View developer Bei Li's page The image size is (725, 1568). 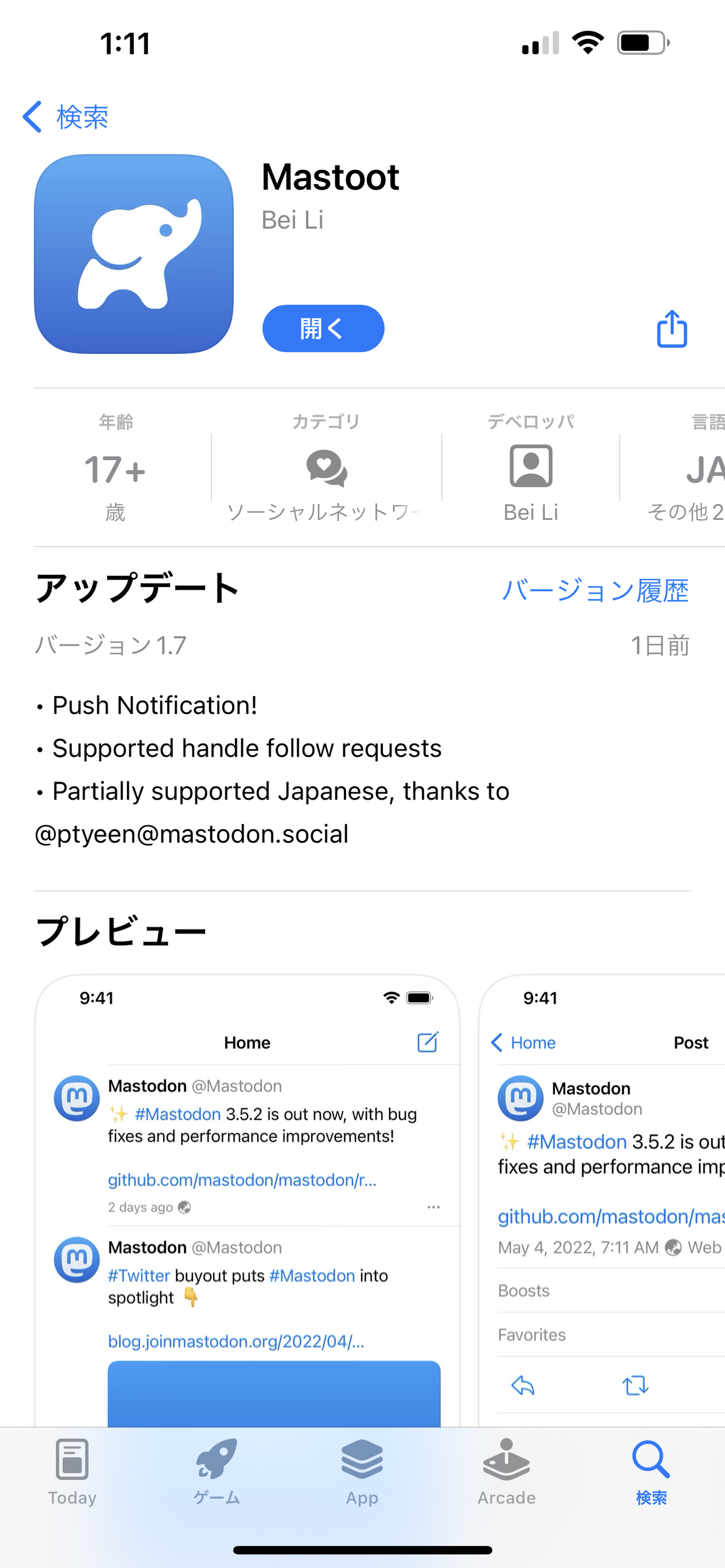click(x=530, y=468)
